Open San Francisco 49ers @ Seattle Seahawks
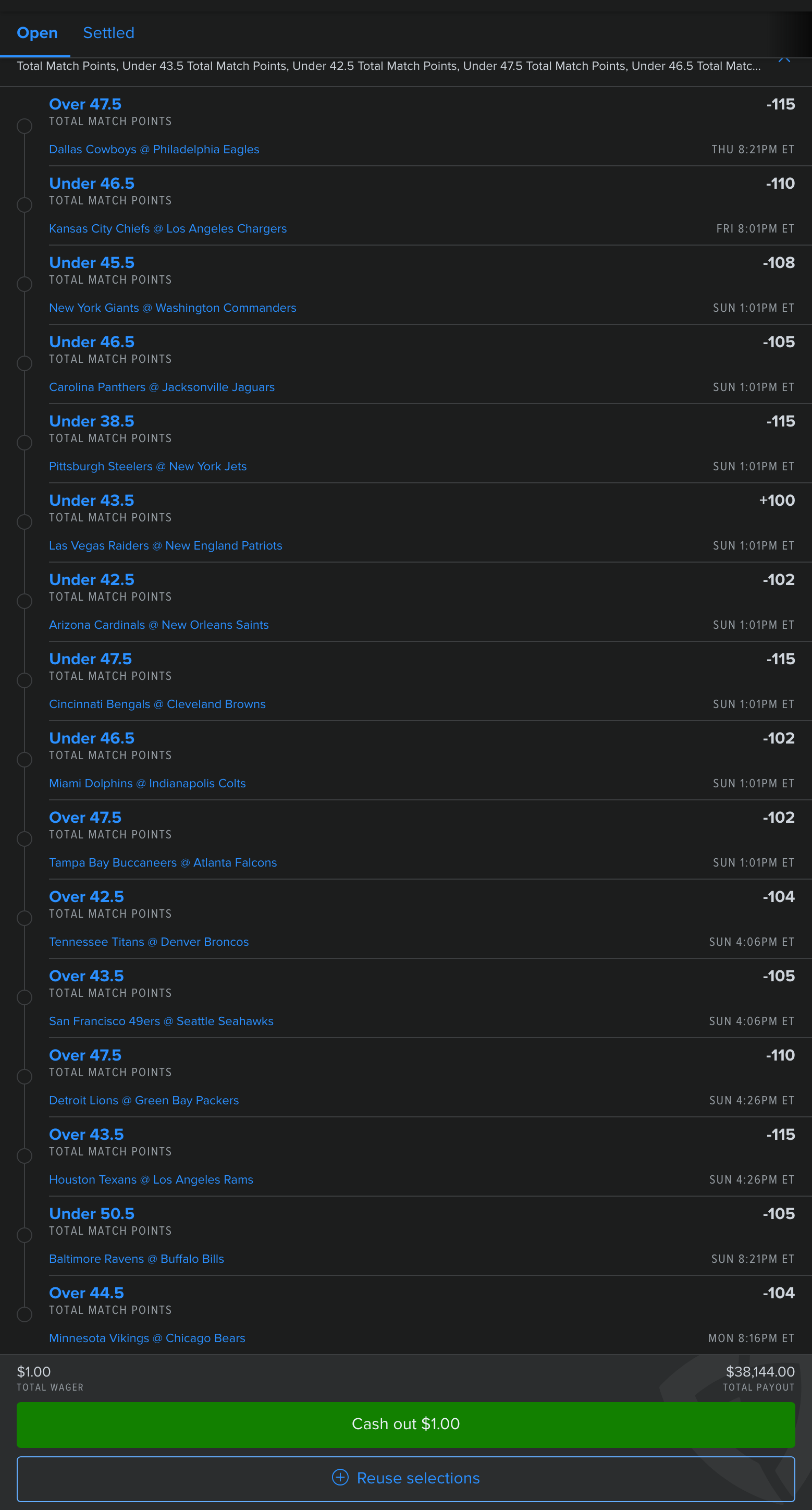The height and width of the screenshot is (1510, 812). click(161, 1021)
